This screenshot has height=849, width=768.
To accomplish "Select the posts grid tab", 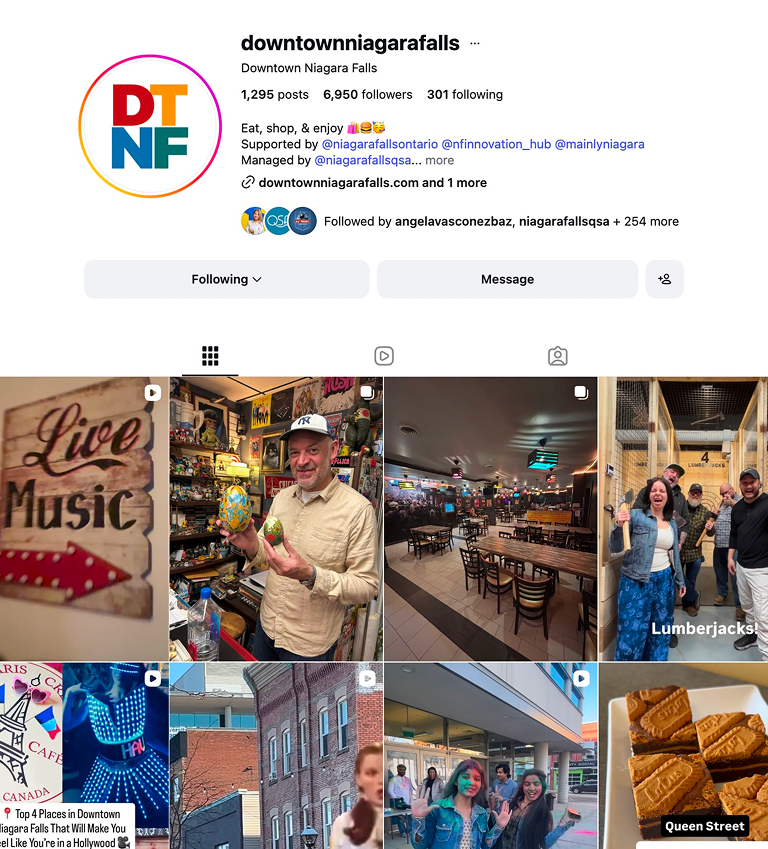I will tap(210, 356).
